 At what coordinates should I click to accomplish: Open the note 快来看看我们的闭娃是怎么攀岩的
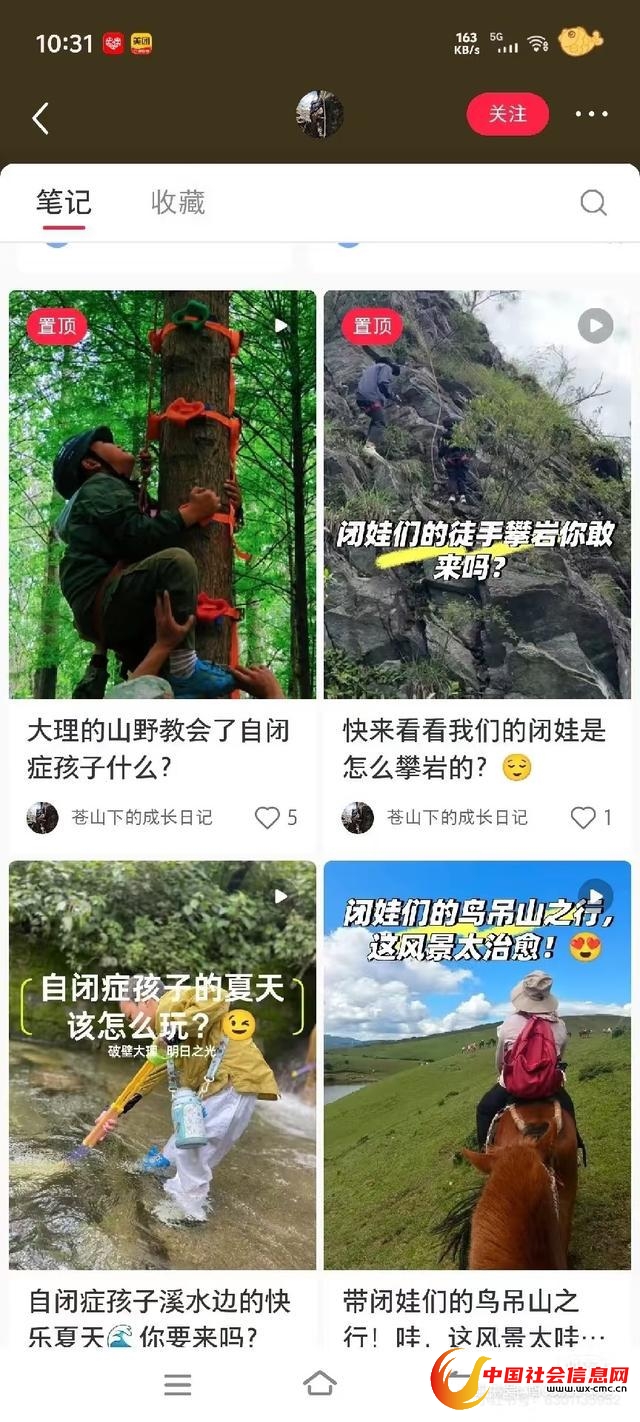477,495
